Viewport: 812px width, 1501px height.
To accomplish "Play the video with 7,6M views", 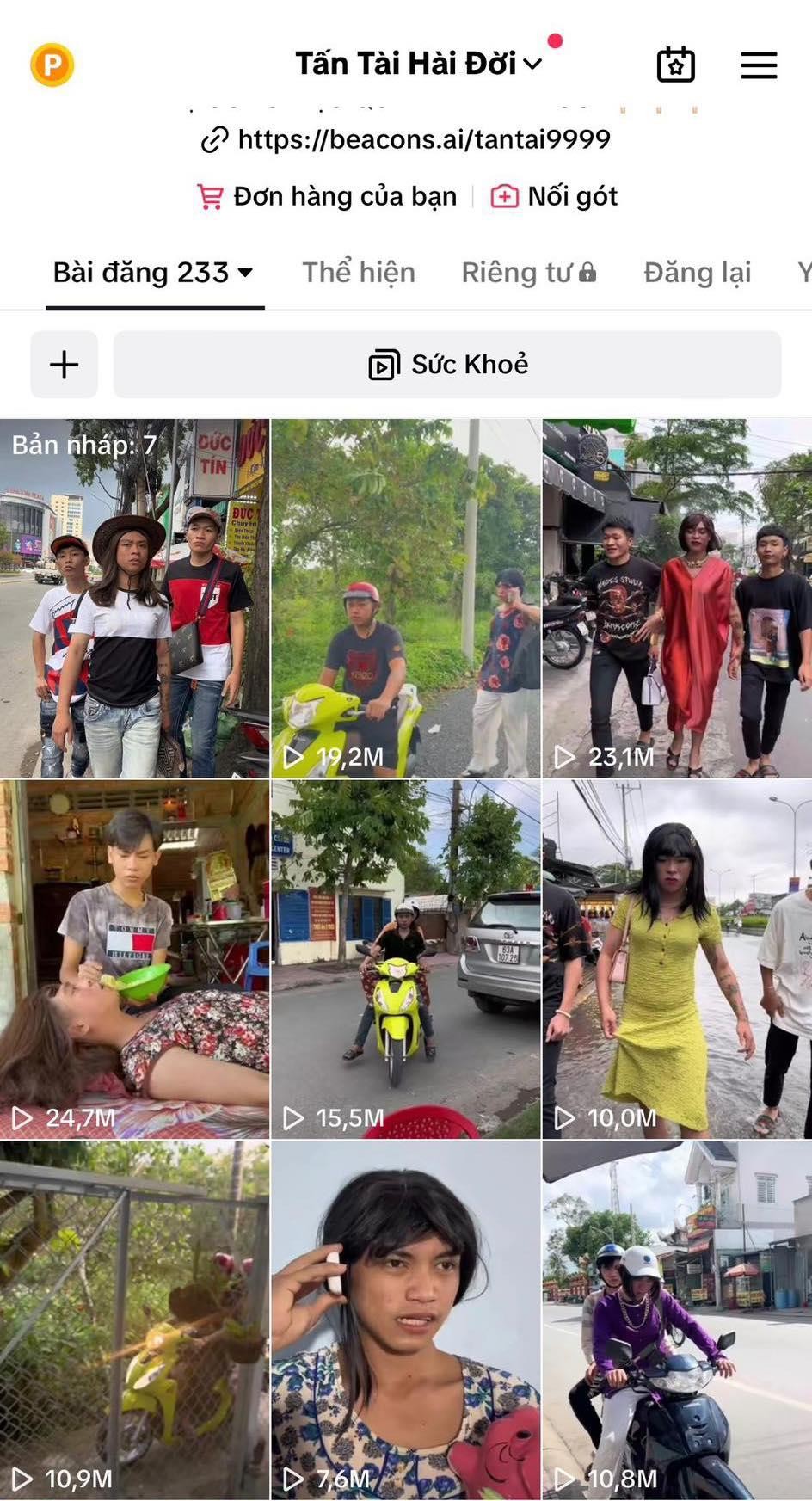I will click(x=405, y=1320).
